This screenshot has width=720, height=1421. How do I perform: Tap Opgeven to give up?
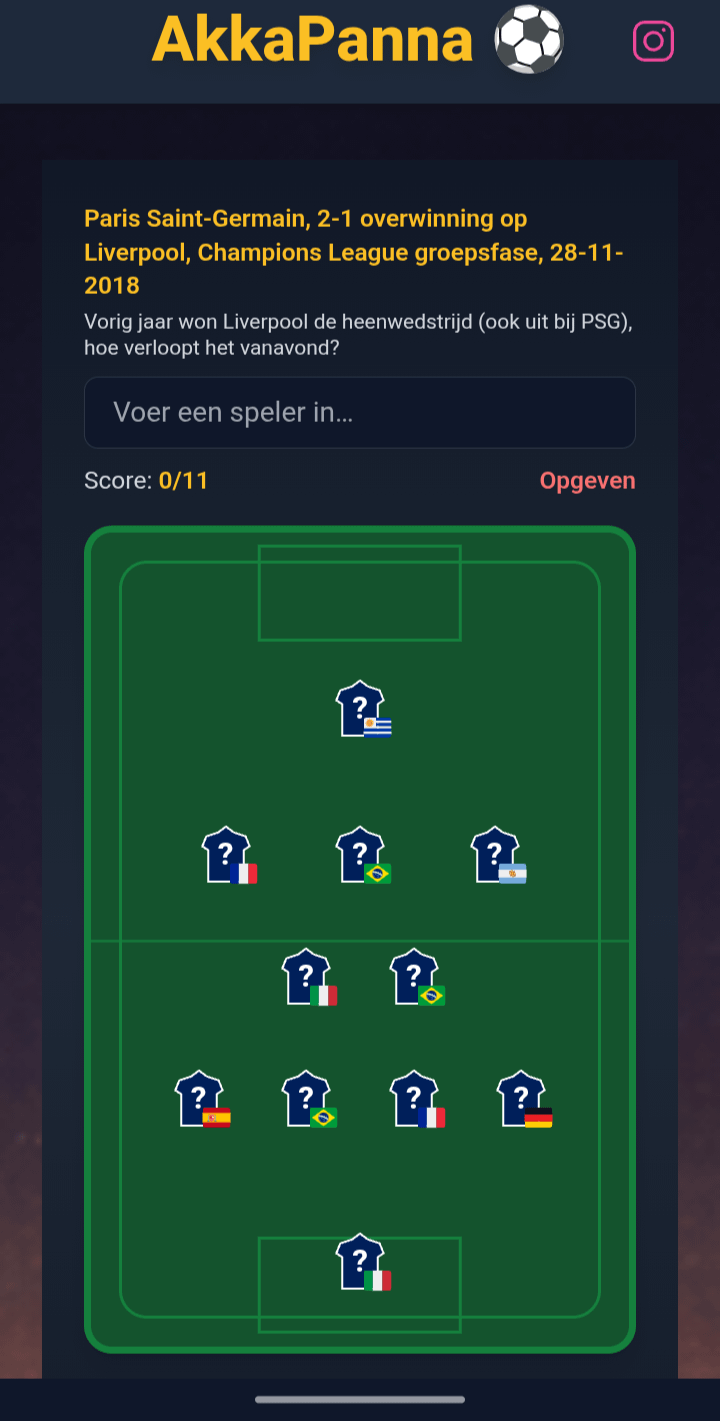(x=587, y=481)
